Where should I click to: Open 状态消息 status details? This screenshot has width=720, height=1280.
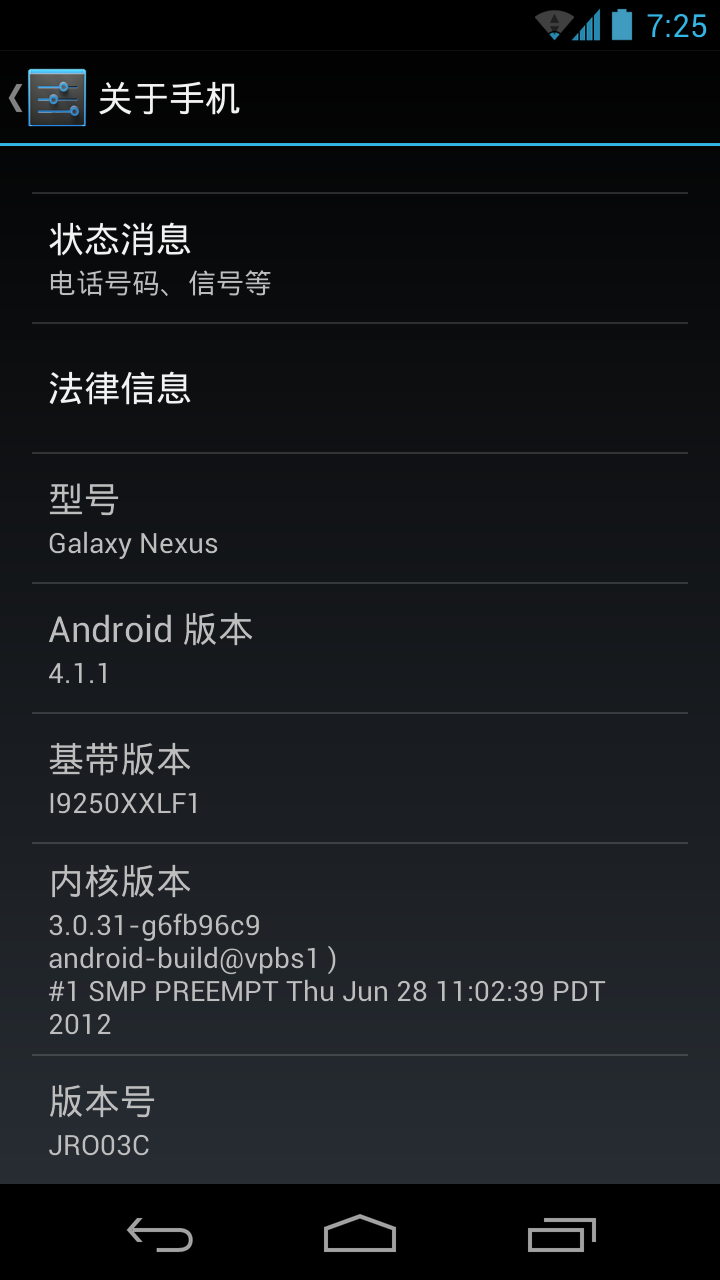coord(360,258)
